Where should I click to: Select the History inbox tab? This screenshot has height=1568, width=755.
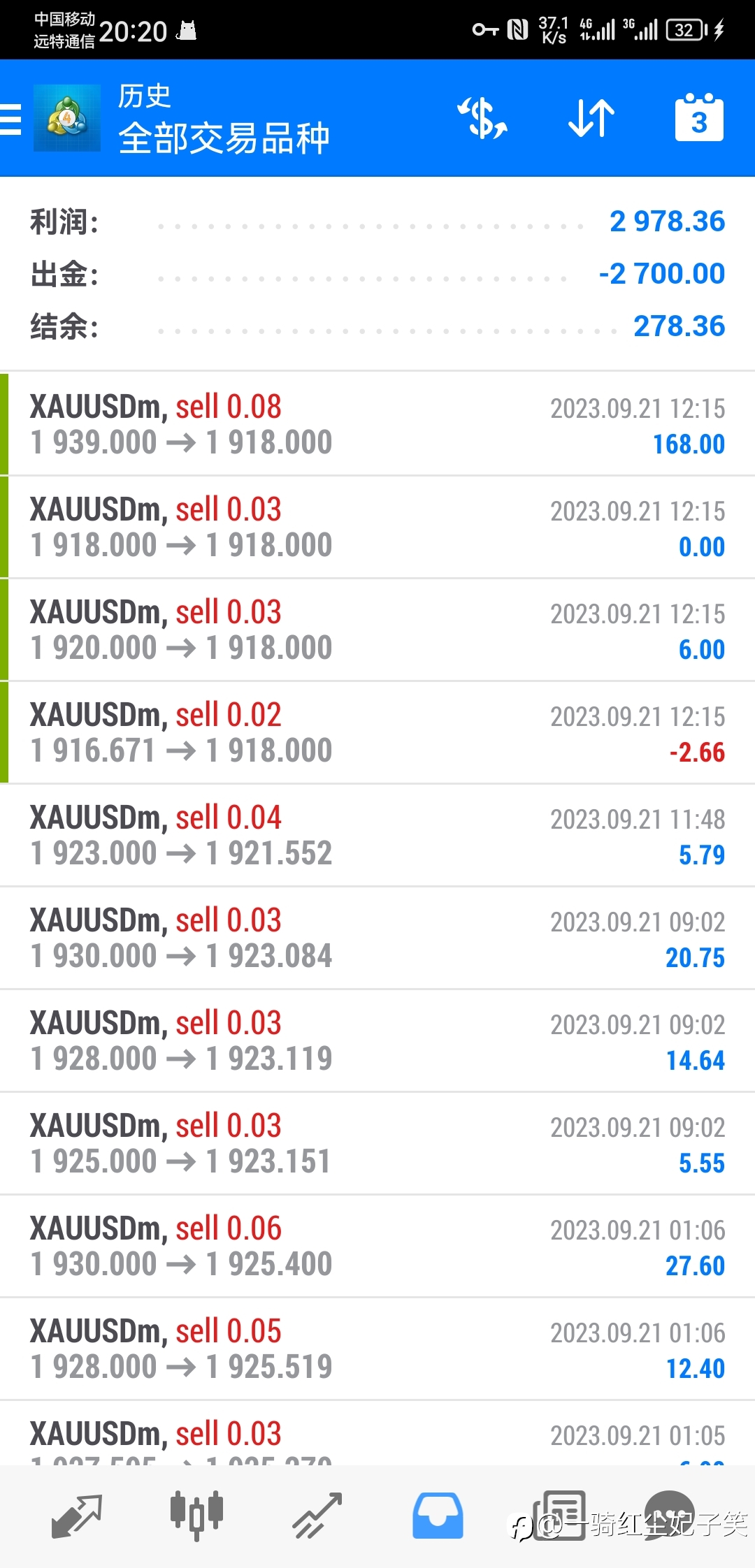[x=438, y=1516]
